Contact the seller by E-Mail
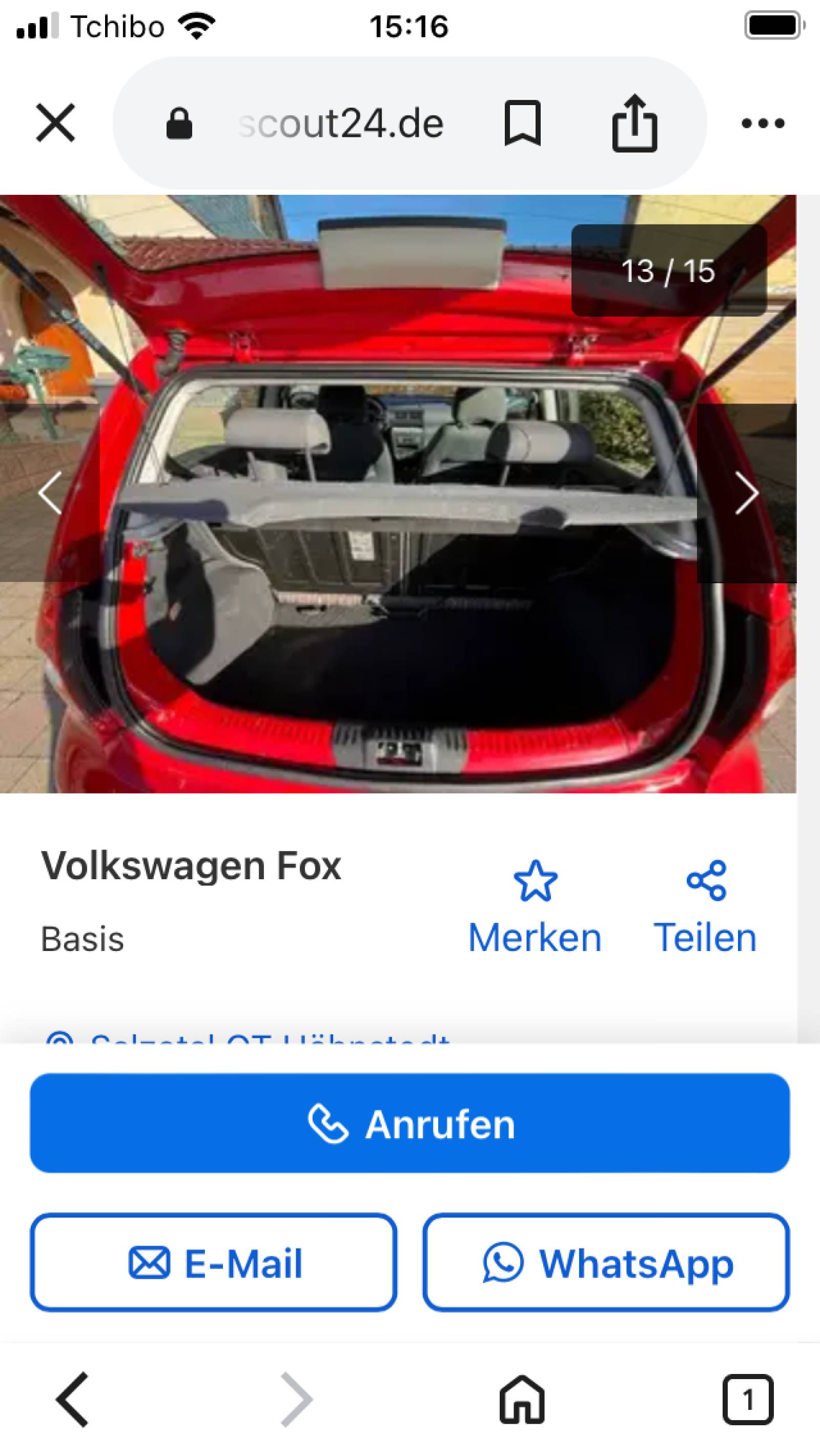The height and width of the screenshot is (1456, 820). pyautogui.click(x=214, y=1263)
